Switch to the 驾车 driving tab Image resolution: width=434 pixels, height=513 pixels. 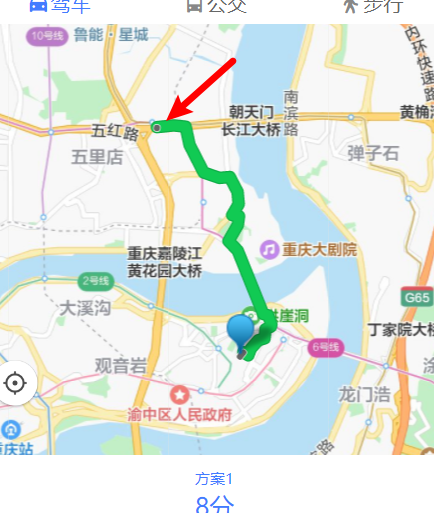[60, 6]
